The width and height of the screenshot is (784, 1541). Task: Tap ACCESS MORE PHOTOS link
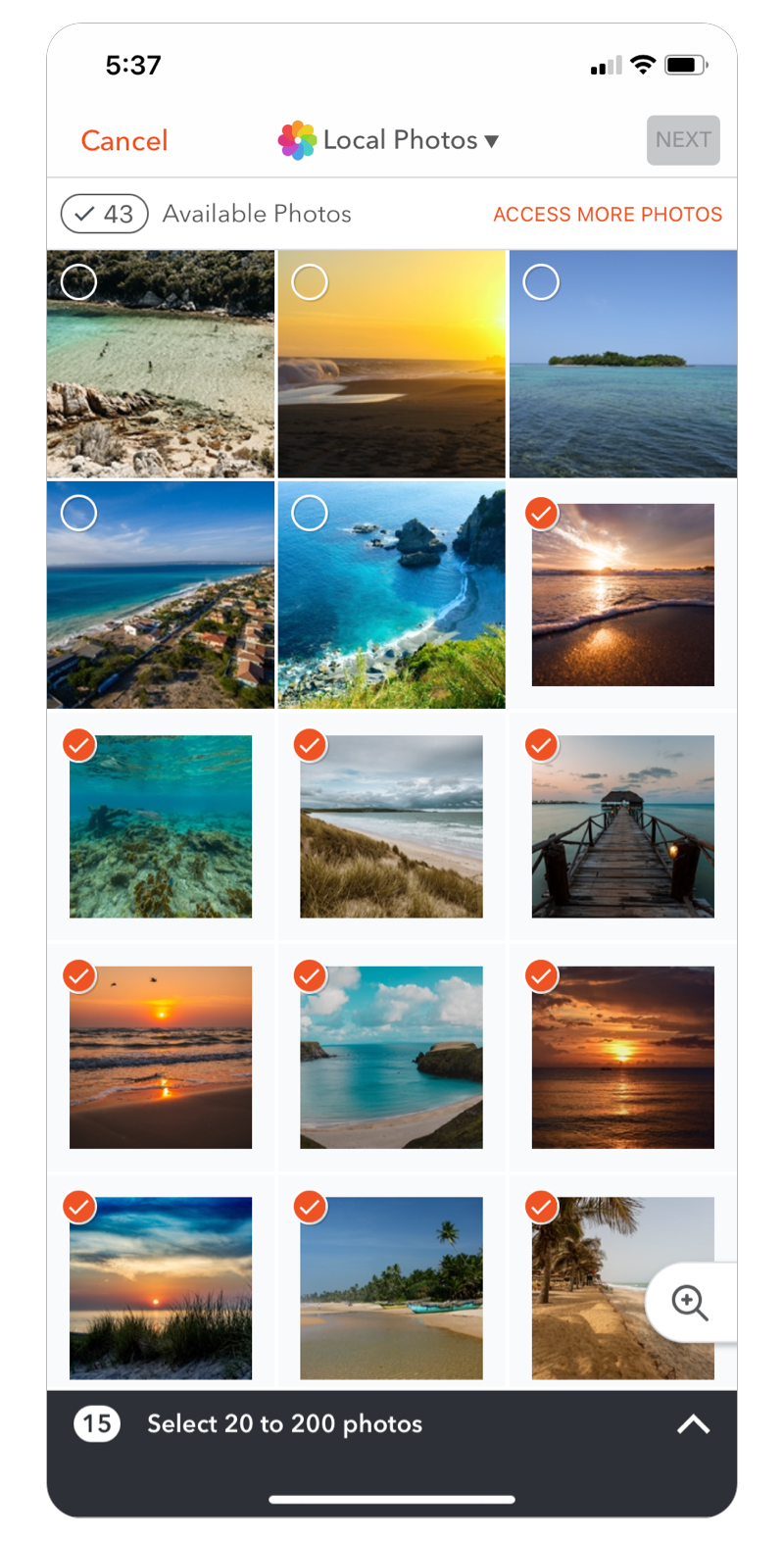(x=608, y=214)
